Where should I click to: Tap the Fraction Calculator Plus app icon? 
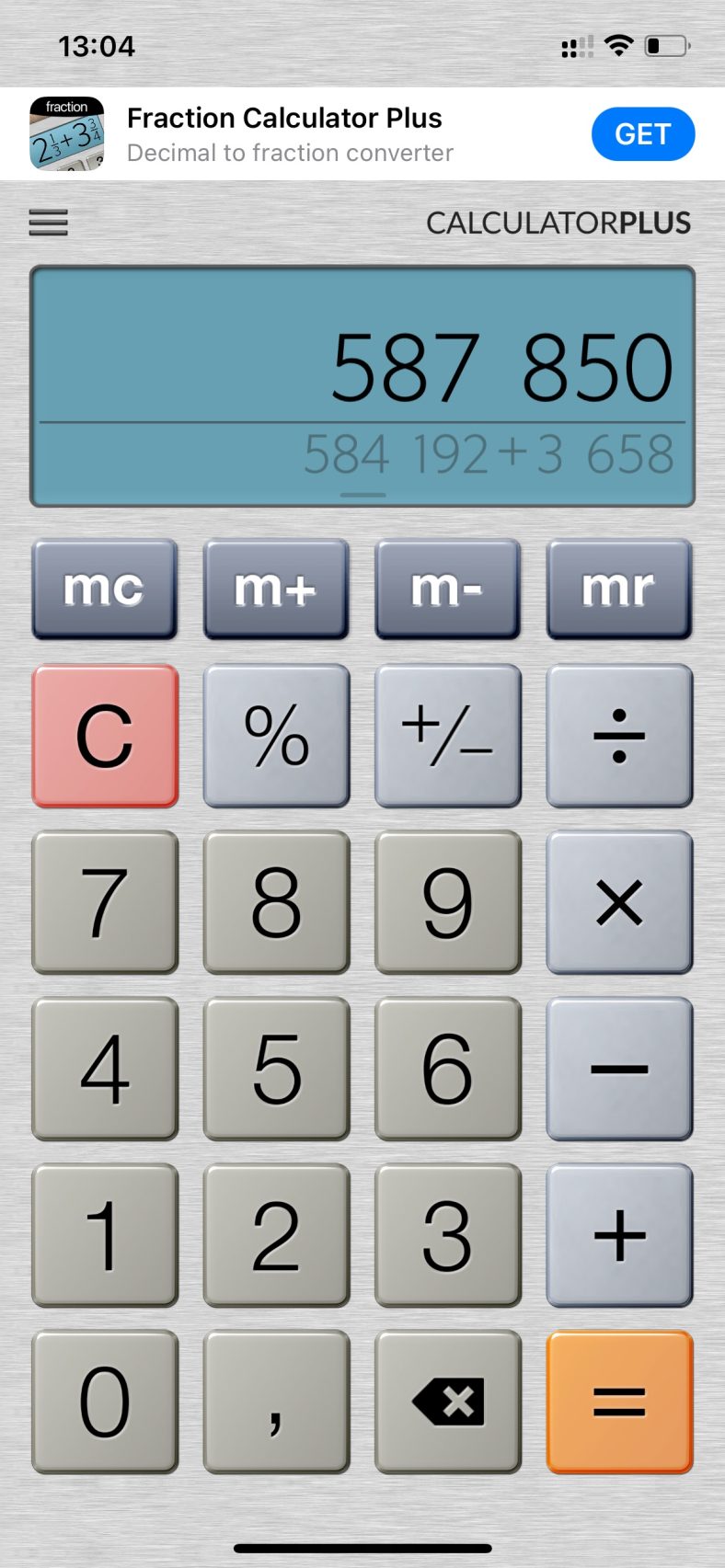[67, 133]
